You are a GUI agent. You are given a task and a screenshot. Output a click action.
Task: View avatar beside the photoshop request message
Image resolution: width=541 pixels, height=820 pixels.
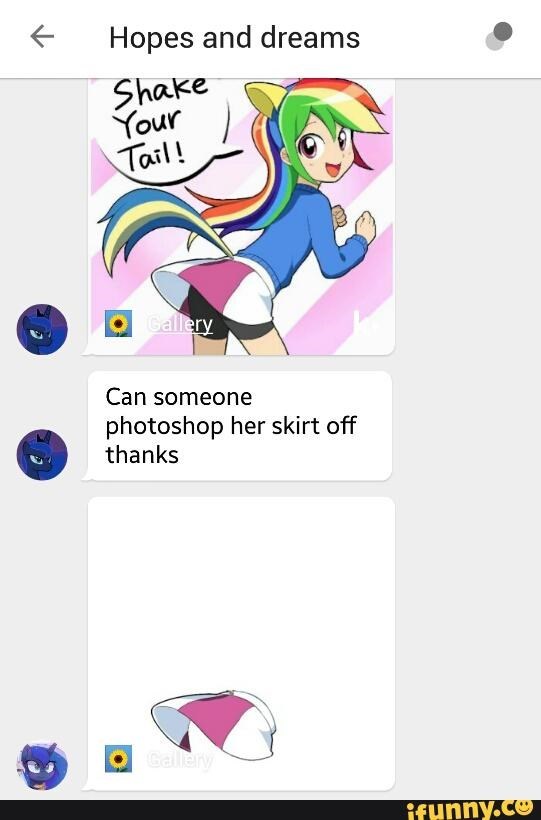[x=42, y=454]
